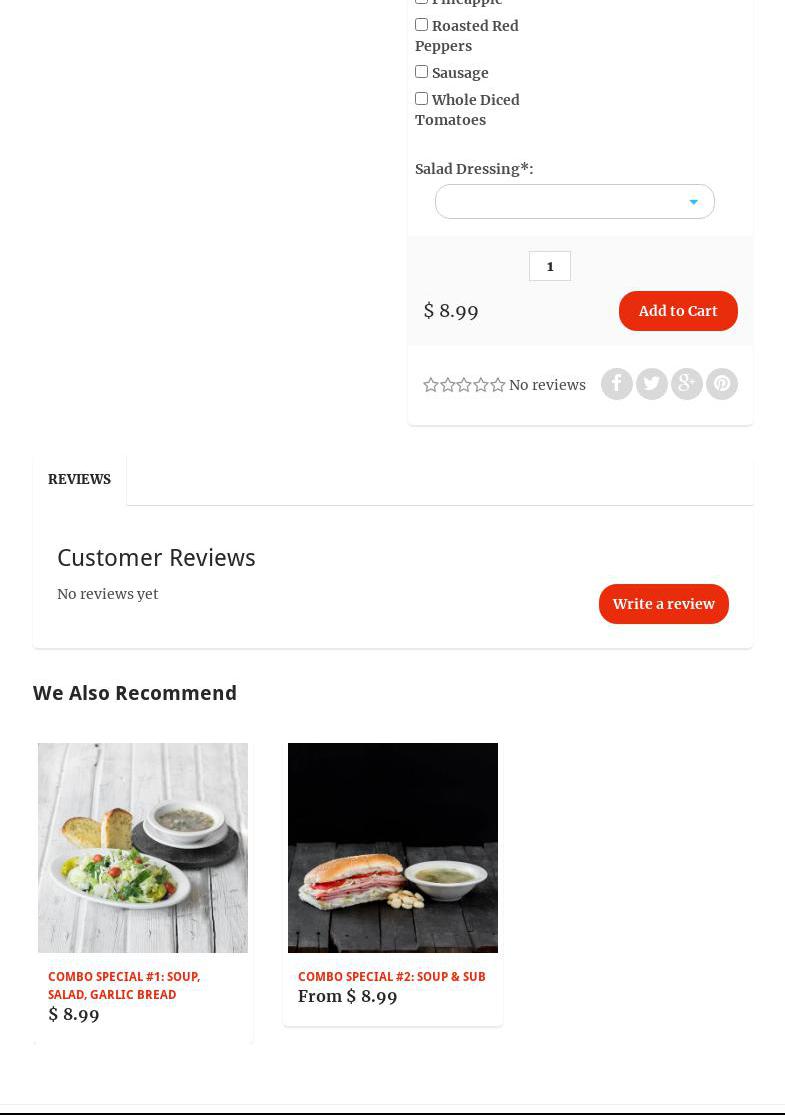
Task: Share product on Google Plus
Action: pyautogui.click(x=686, y=384)
